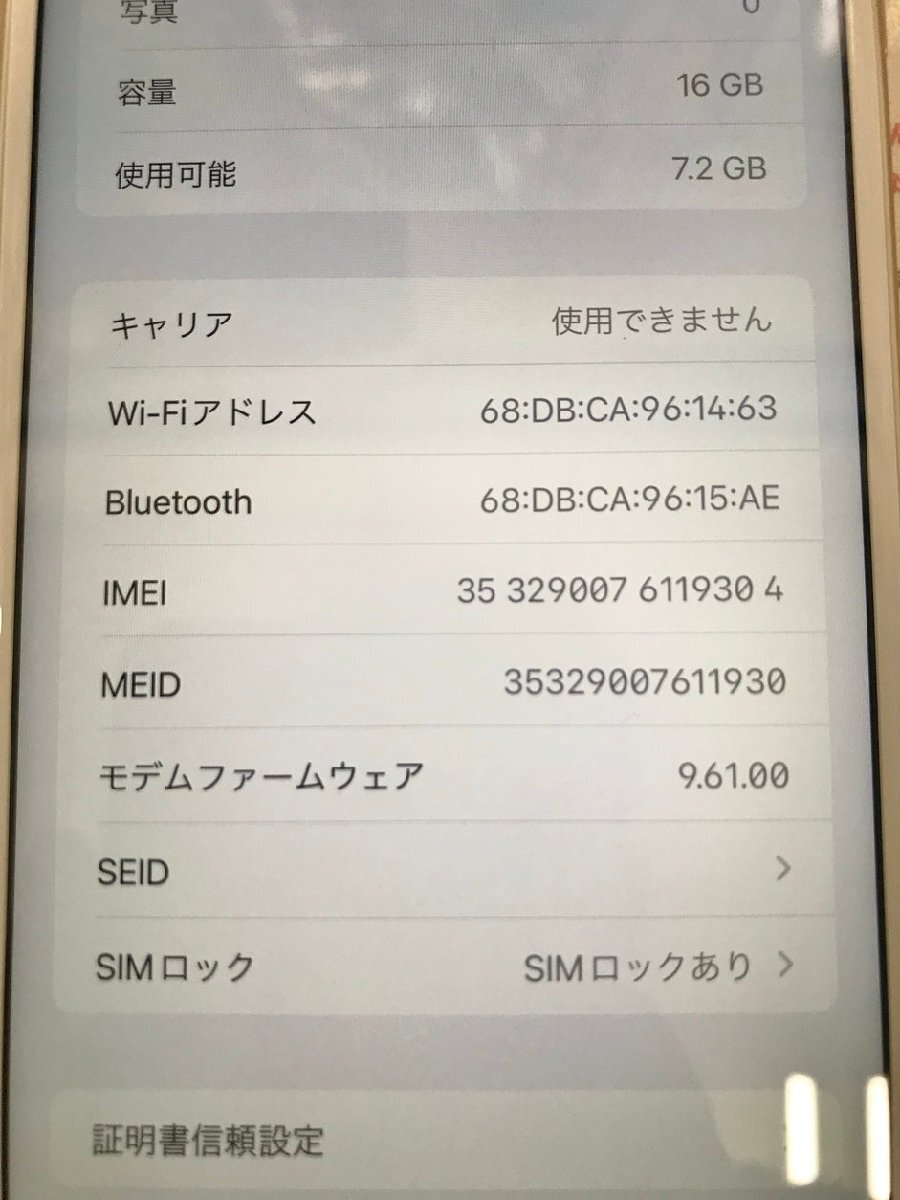Open SIMロックあり disclosure arrow
900x1200 pixels.
[786, 965]
